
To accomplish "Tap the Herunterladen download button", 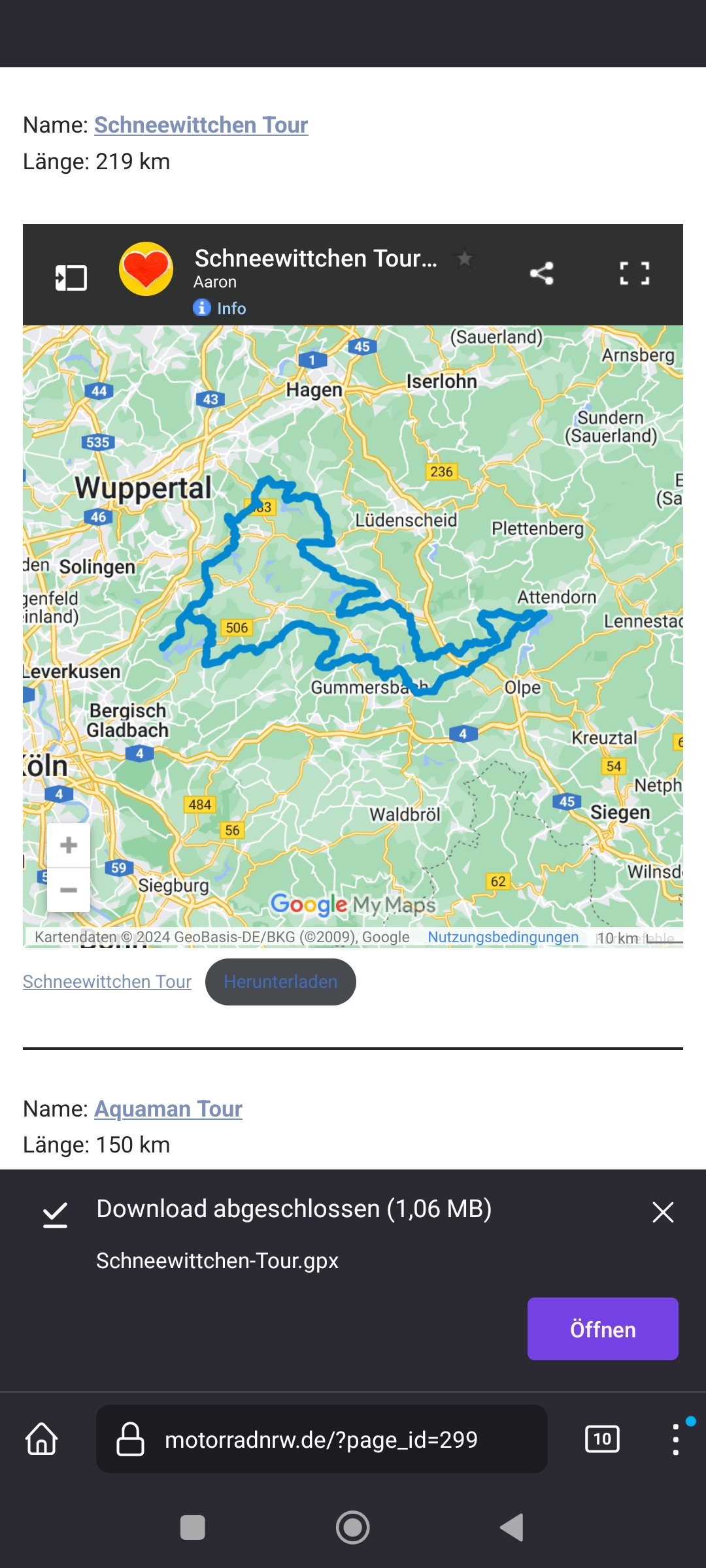I will (x=280, y=981).
